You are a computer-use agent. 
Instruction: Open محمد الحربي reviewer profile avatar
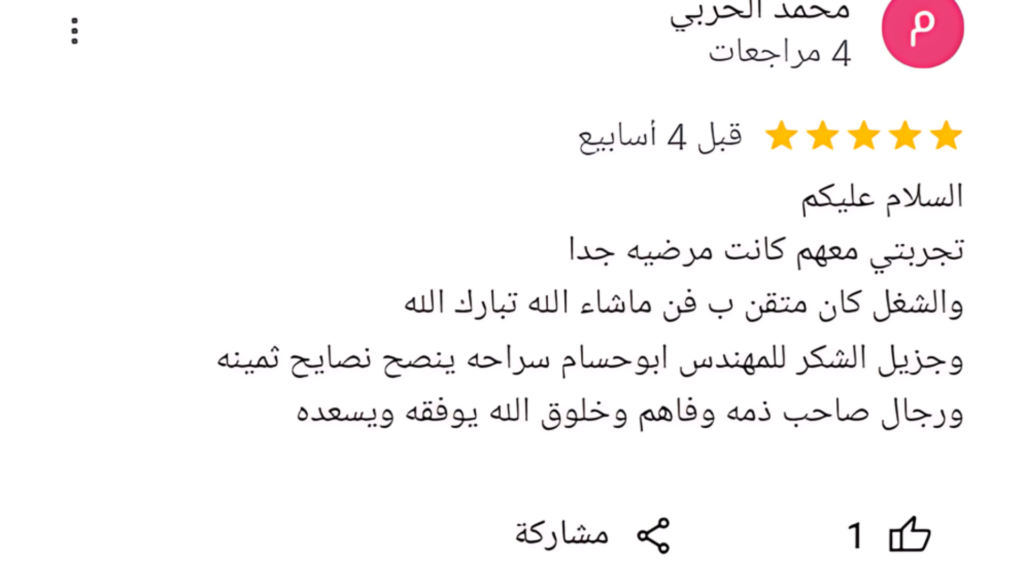pyautogui.click(x=922, y=30)
